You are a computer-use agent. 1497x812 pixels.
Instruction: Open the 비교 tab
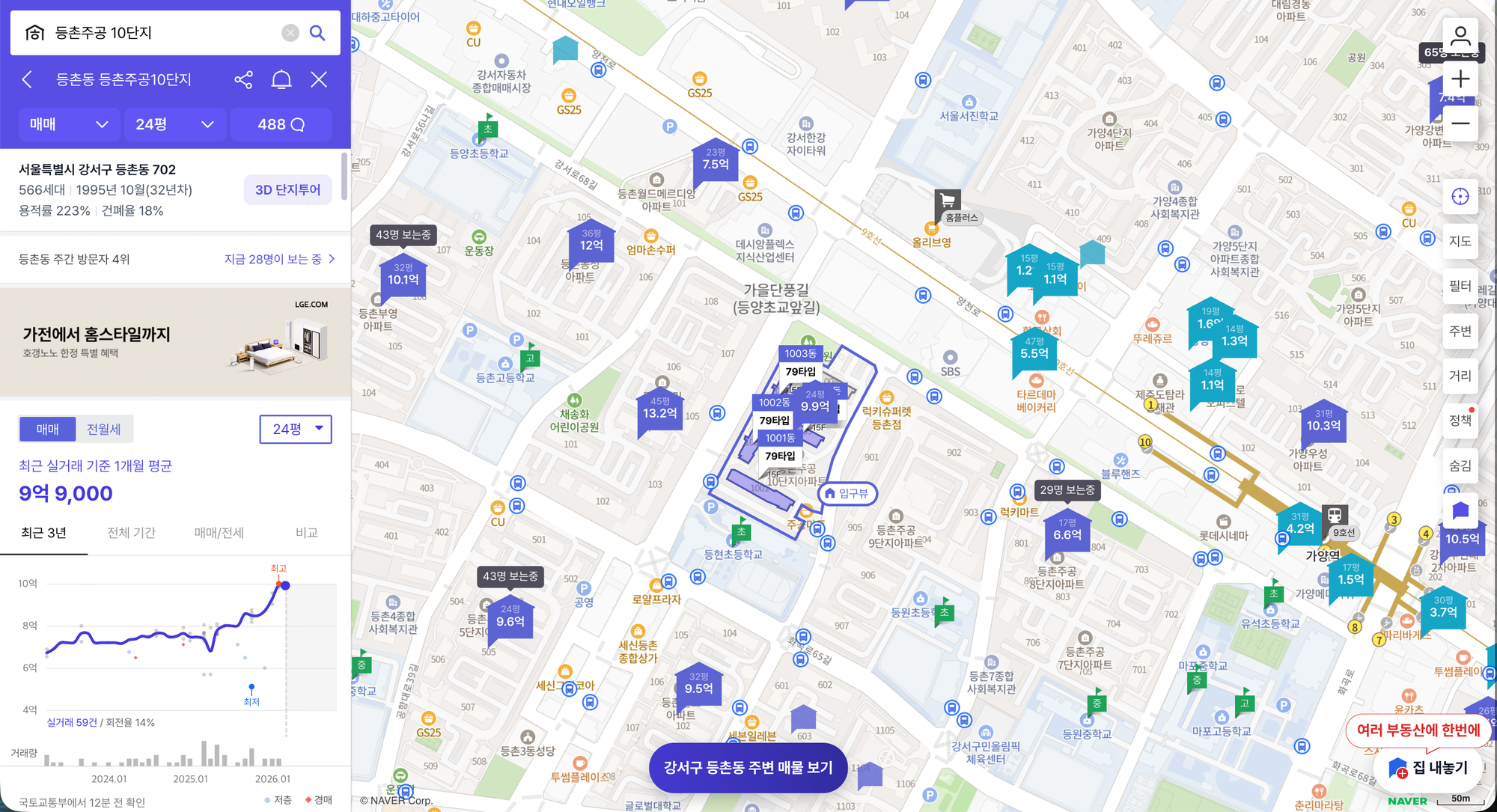[x=306, y=532]
